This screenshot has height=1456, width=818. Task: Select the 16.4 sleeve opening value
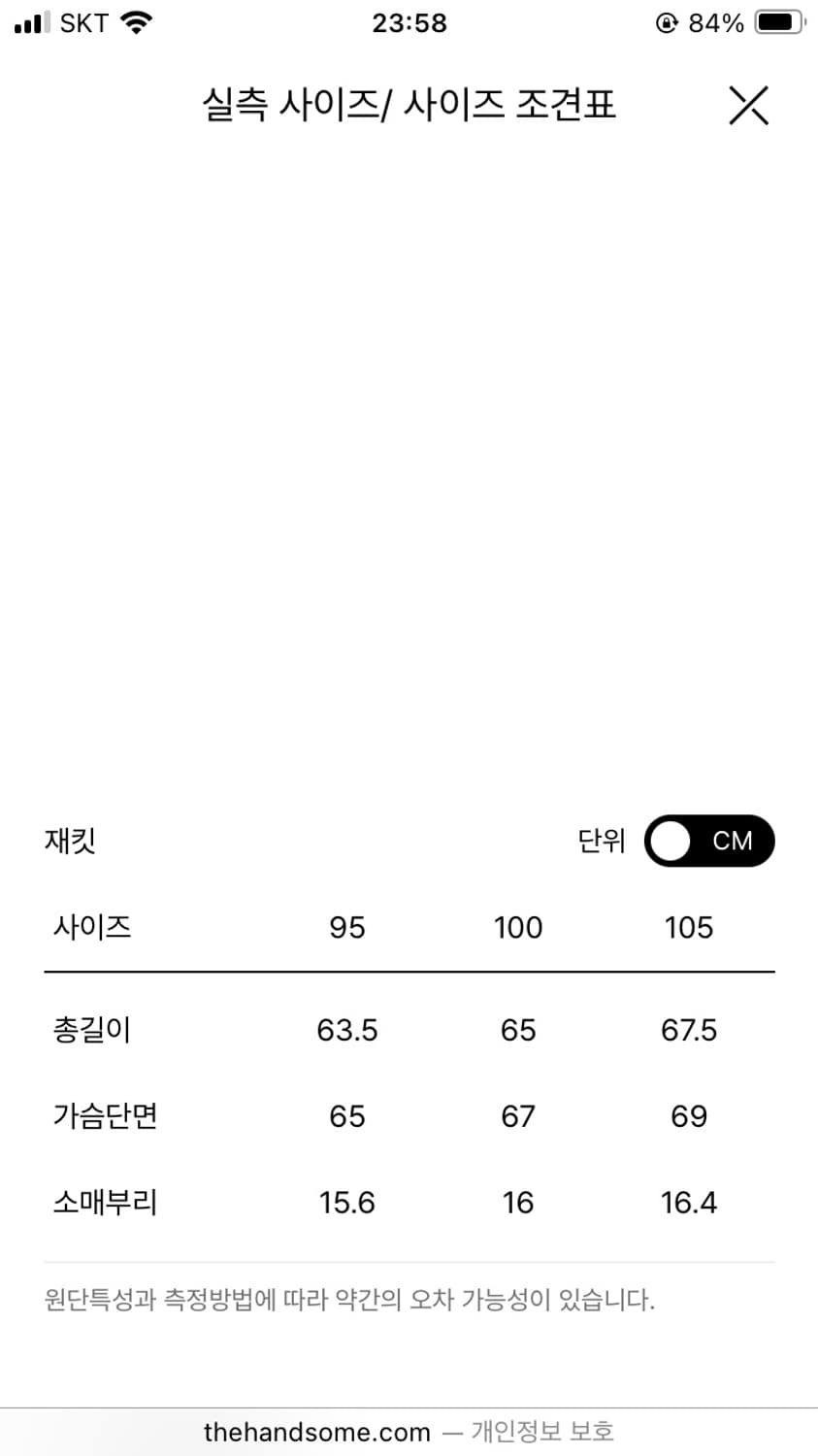click(688, 1203)
